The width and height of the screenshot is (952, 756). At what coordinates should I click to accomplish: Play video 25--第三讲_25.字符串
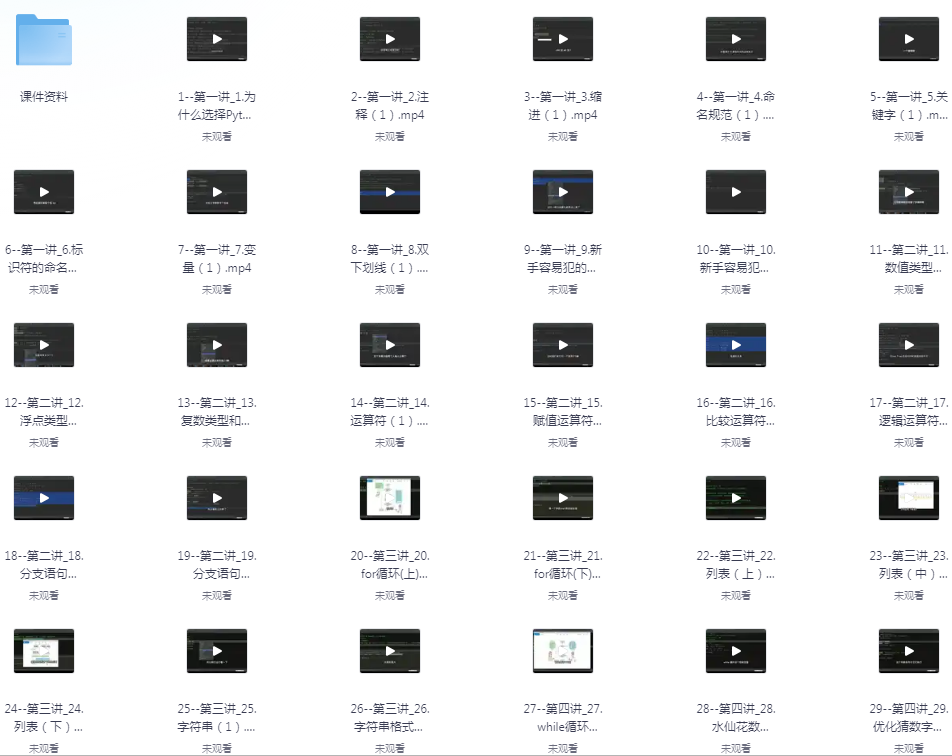[x=217, y=651]
